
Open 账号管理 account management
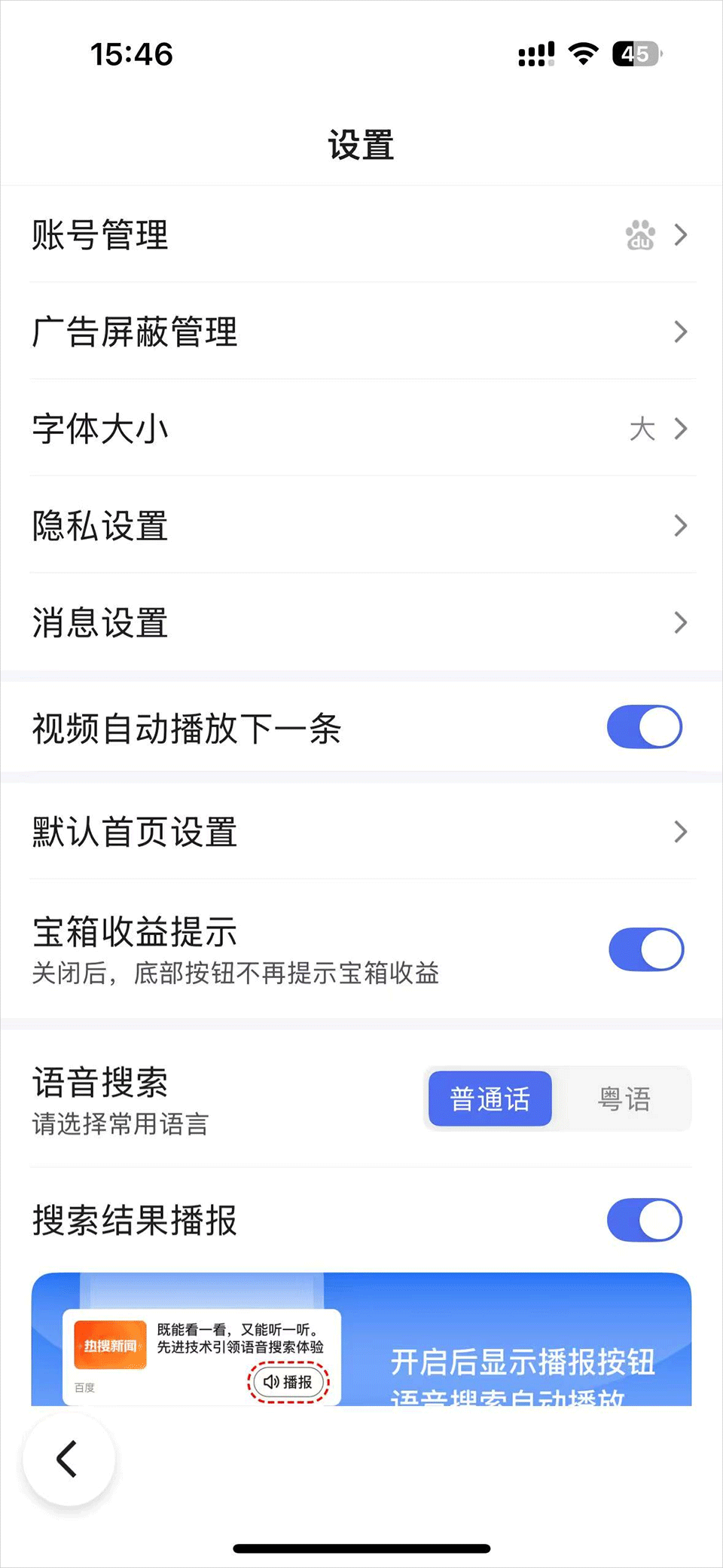(361, 234)
